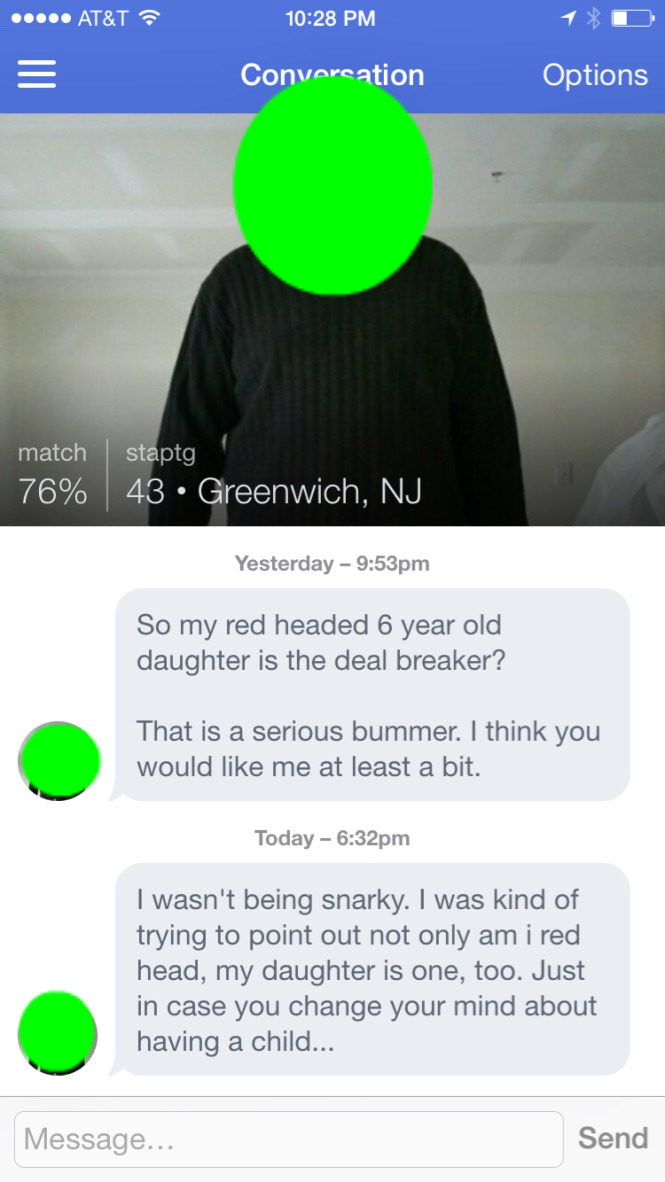Open sender avatar beside today's message
This screenshot has width=665, height=1182.
tap(58, 1034)
